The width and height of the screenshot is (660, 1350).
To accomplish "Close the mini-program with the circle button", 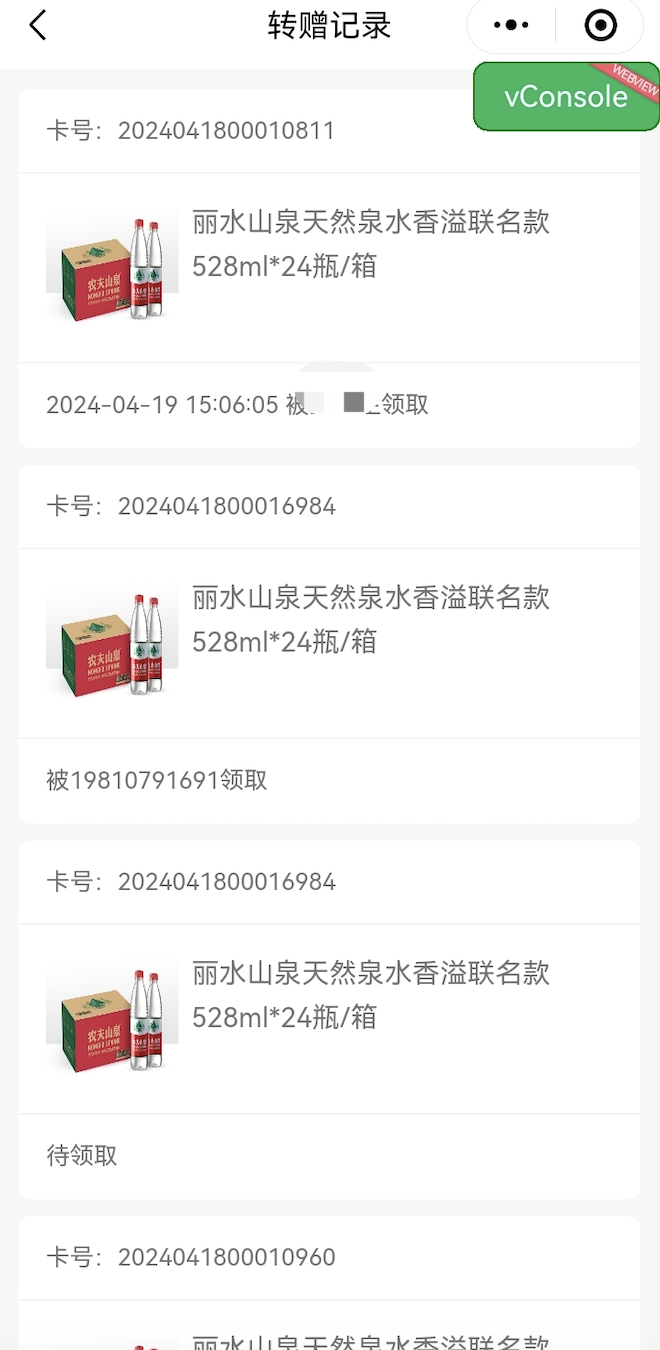I will pyautogui.click(x=600, y=25).
